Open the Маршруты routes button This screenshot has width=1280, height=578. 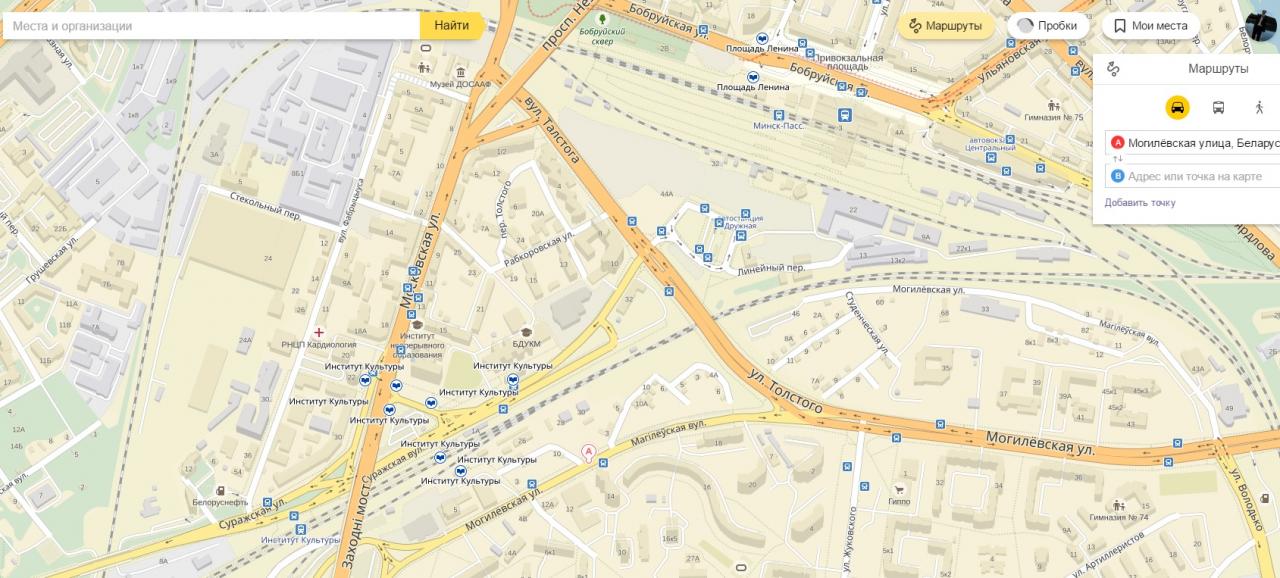945,25
